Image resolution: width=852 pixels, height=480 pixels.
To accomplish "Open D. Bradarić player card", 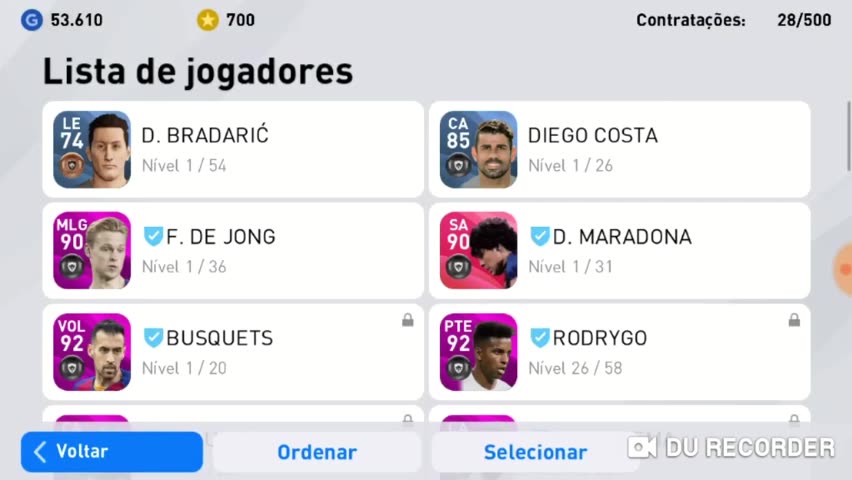I will tap(232, 149).
